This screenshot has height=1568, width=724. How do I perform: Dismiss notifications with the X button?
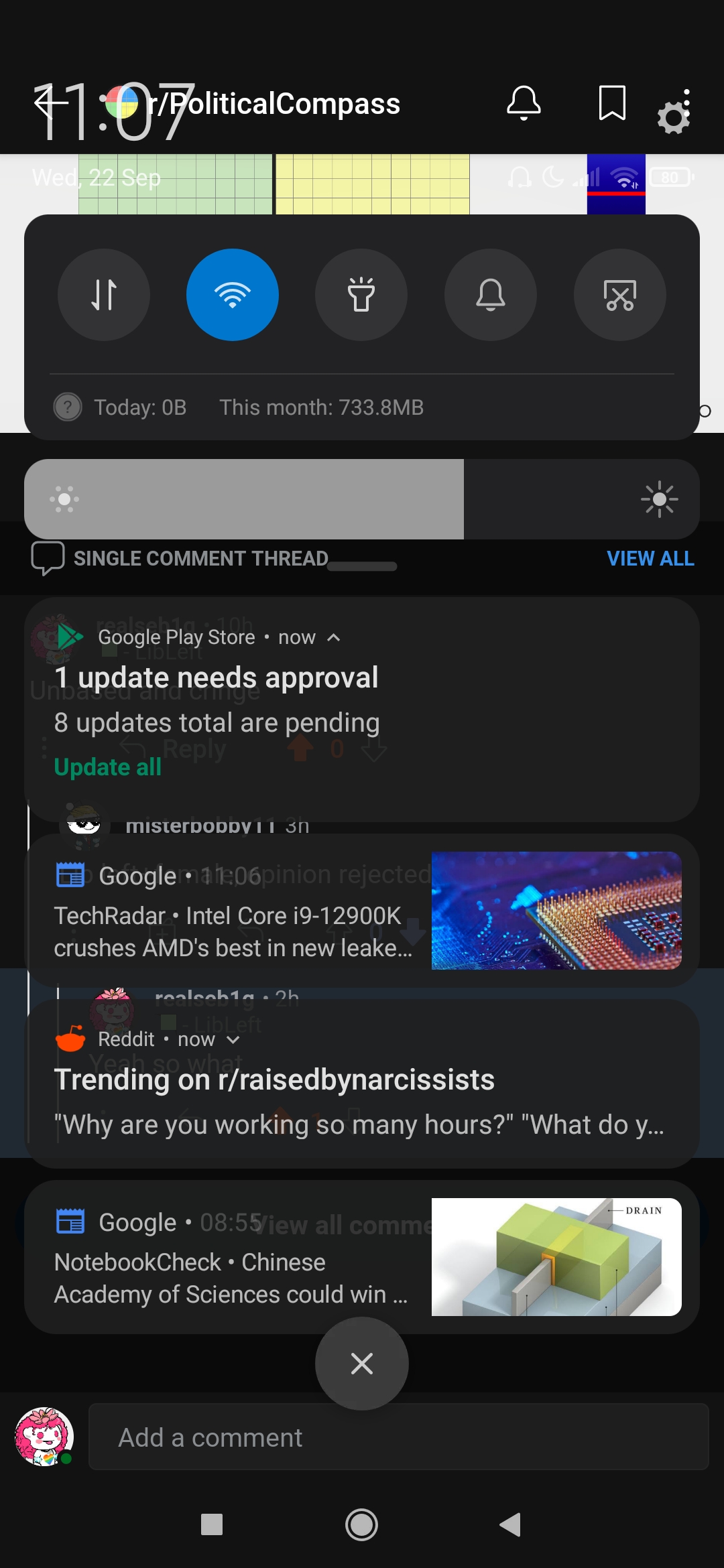pos(361,1364)
